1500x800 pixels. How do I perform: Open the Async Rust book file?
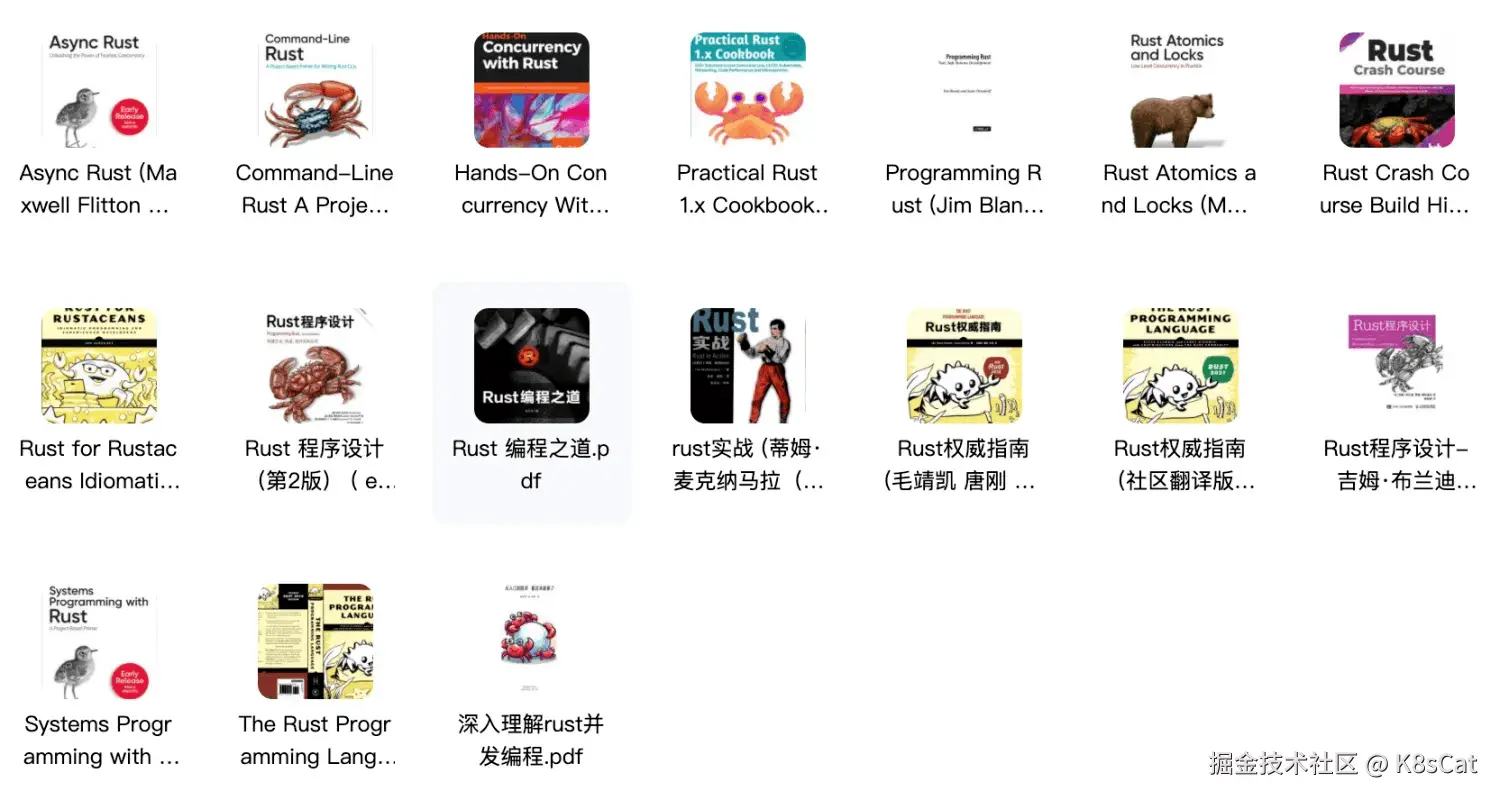[x=98, y=90]
